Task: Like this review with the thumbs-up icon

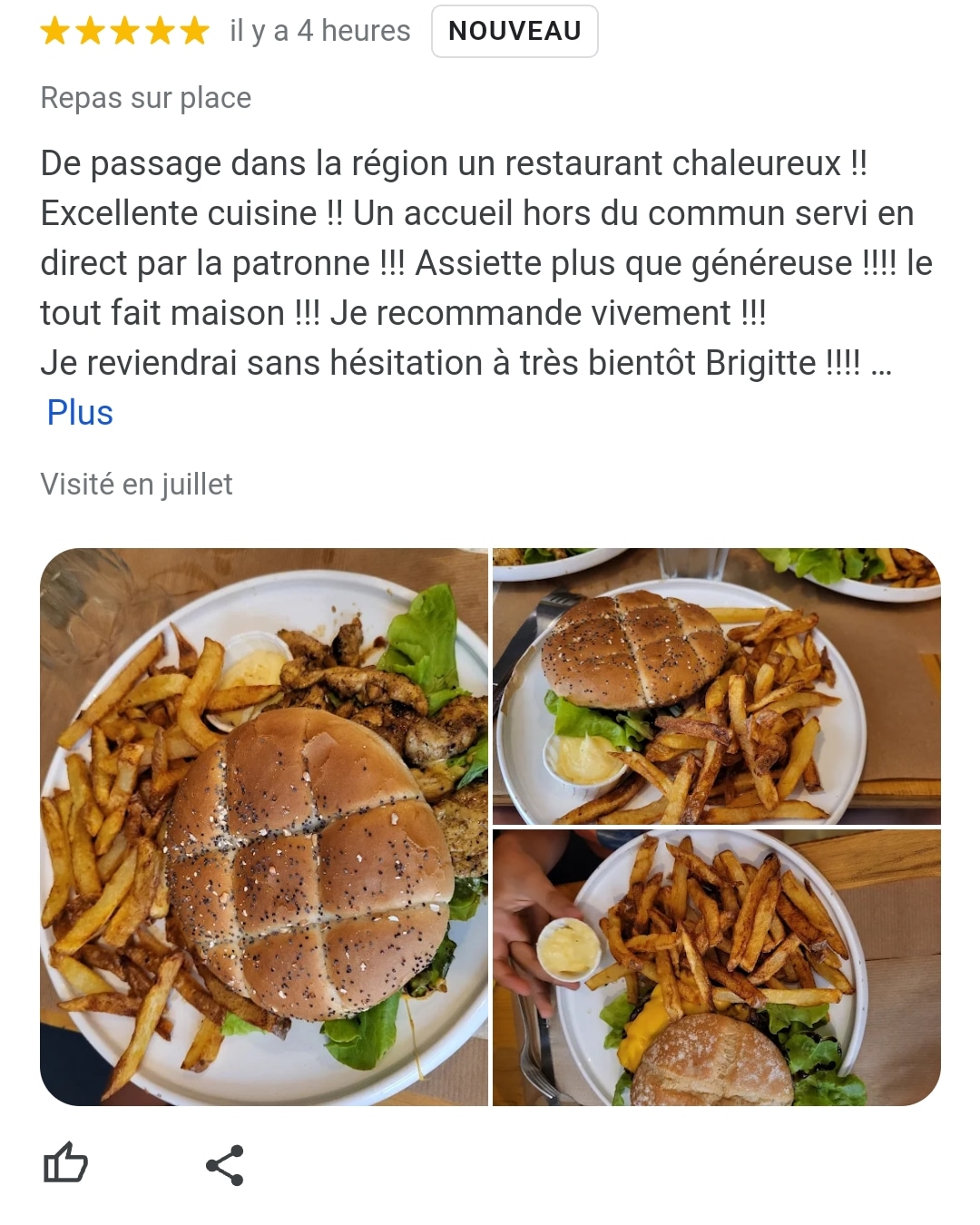Action: [65, 1164]
